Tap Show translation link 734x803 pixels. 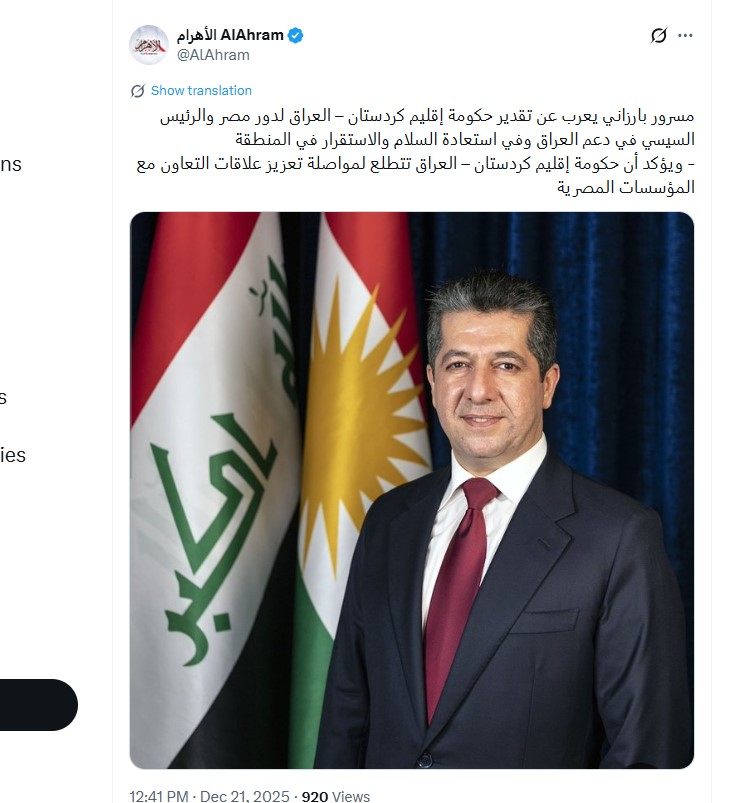pyautogui.click(x=201, y=91)
